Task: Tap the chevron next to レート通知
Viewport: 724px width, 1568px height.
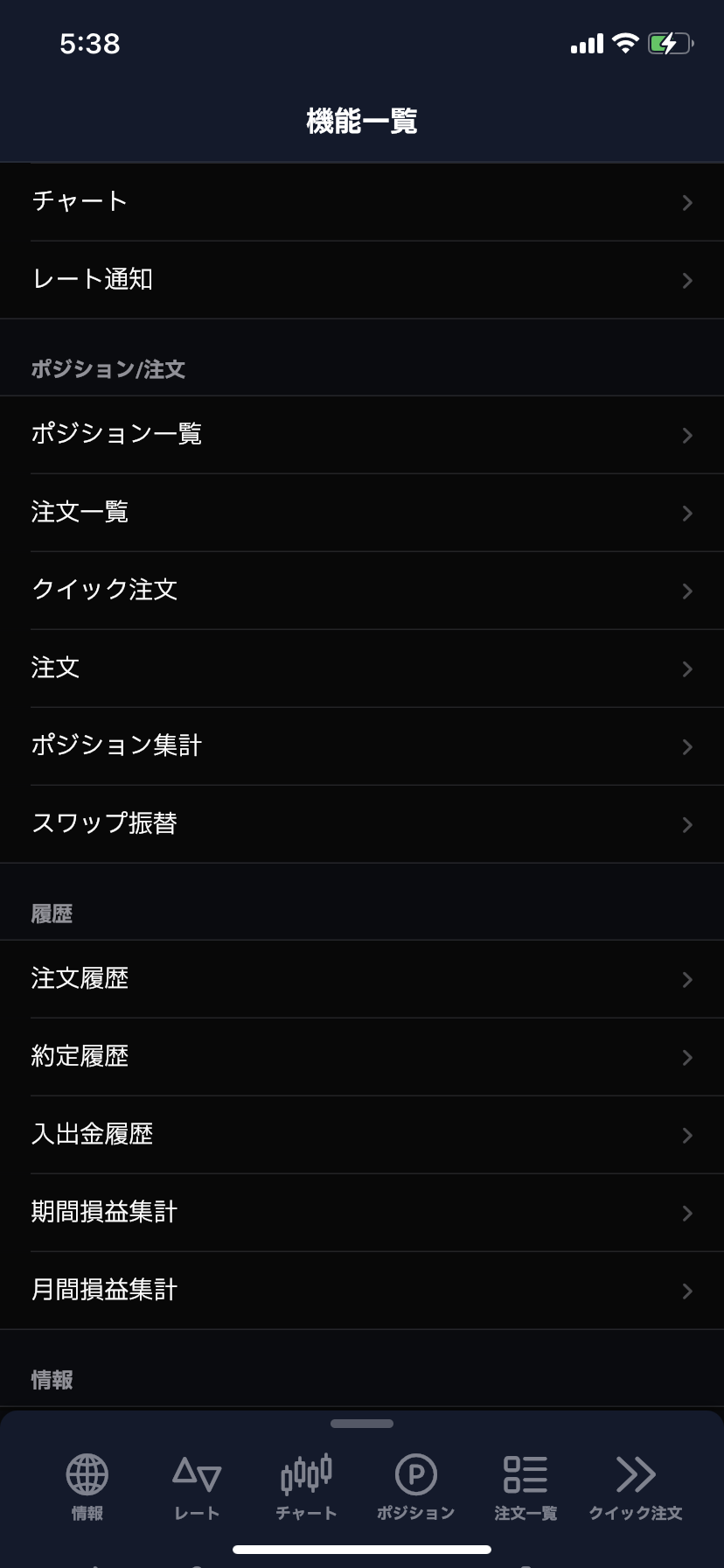Action: [686, 280]
